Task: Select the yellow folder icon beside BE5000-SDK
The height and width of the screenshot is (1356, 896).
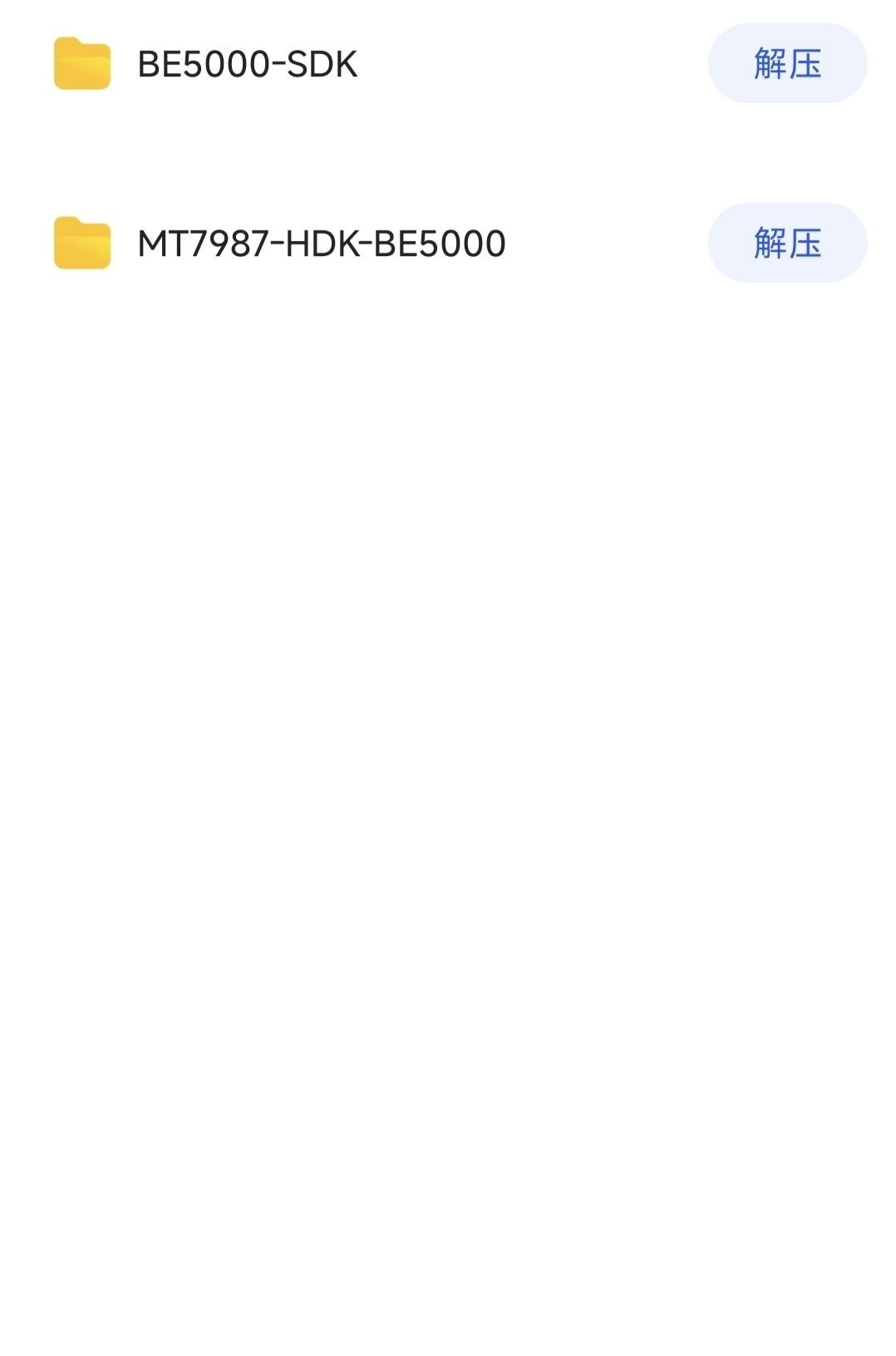Action: click(81, 65)
